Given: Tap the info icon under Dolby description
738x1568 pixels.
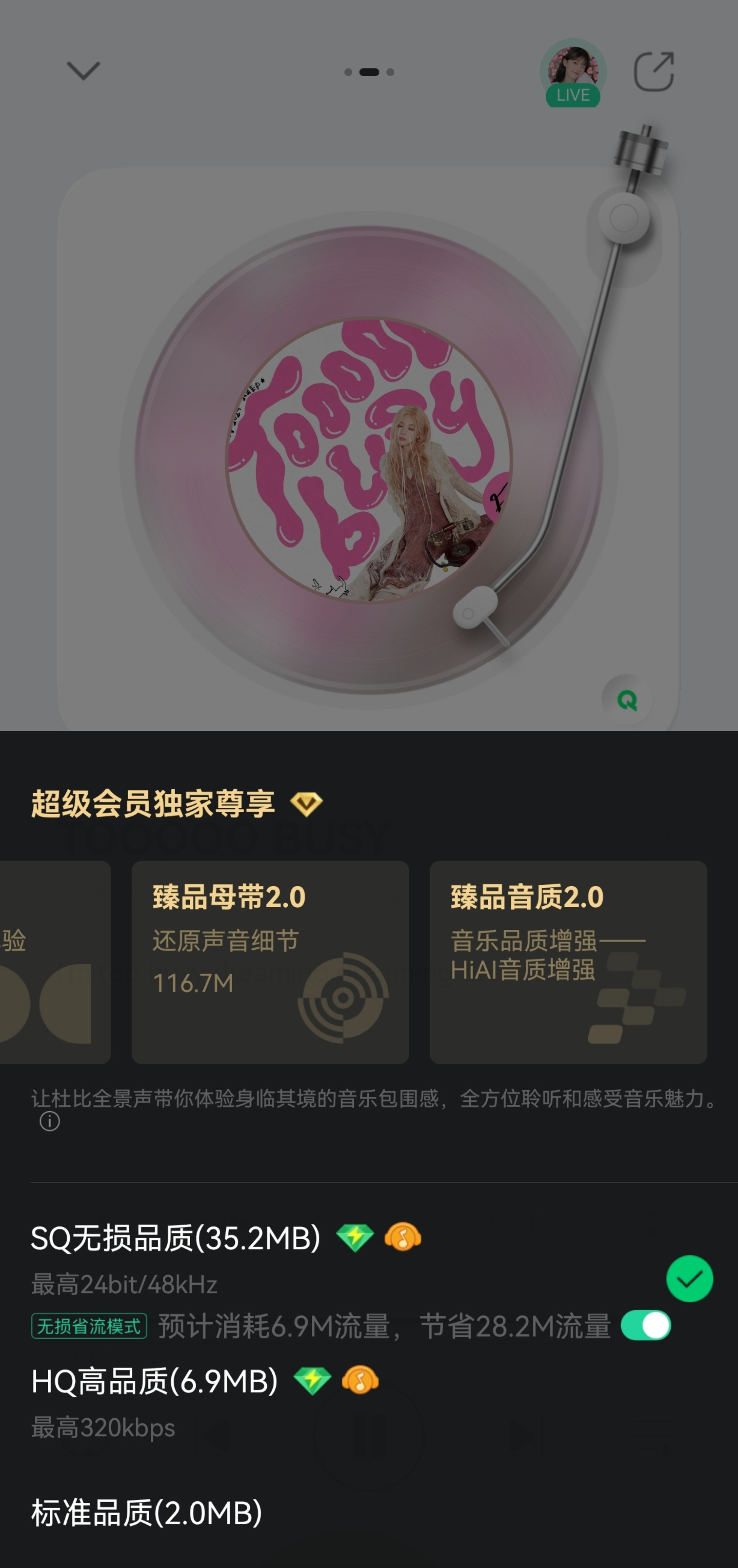Looking at the screenshot, I should [50, 1120].
